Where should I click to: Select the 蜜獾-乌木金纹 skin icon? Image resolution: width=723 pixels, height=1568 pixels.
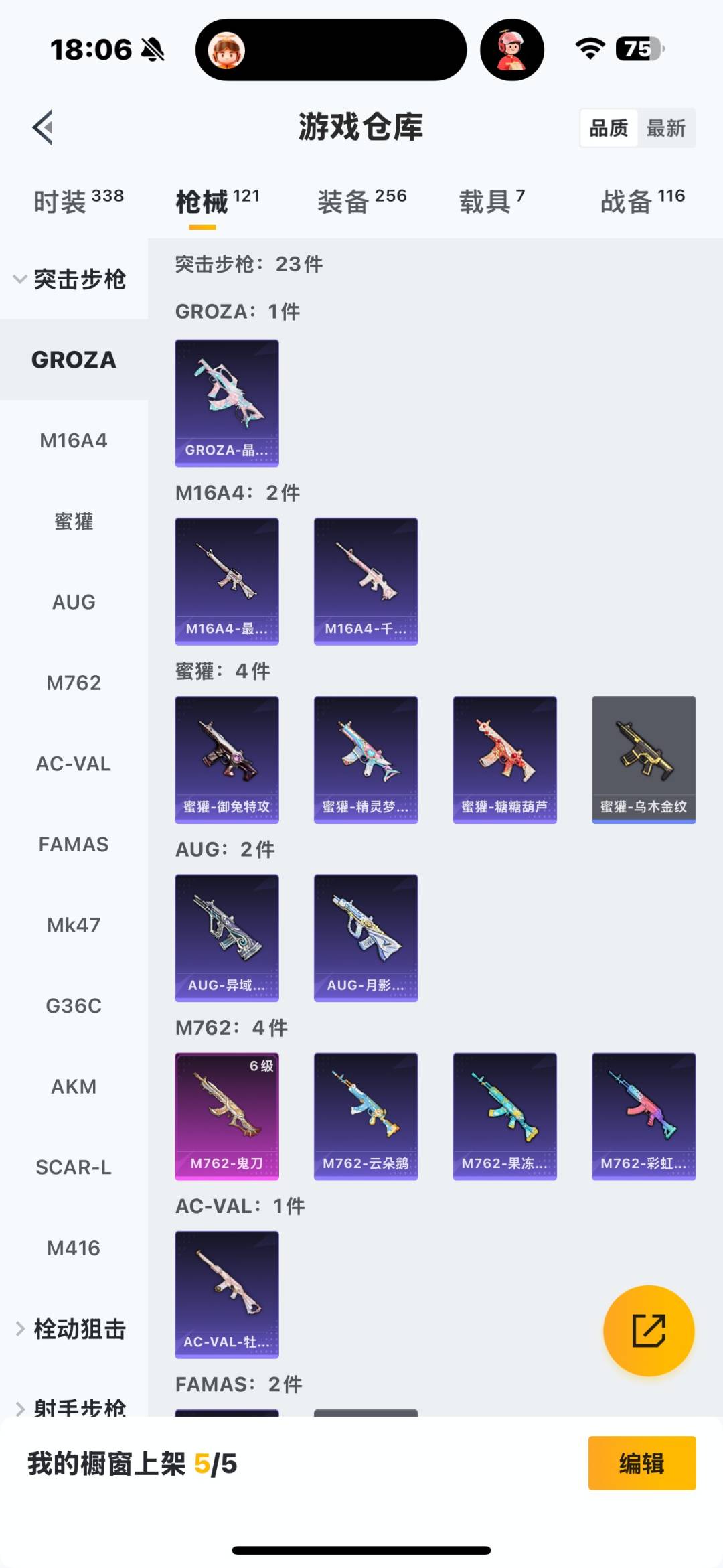point(643,757)
